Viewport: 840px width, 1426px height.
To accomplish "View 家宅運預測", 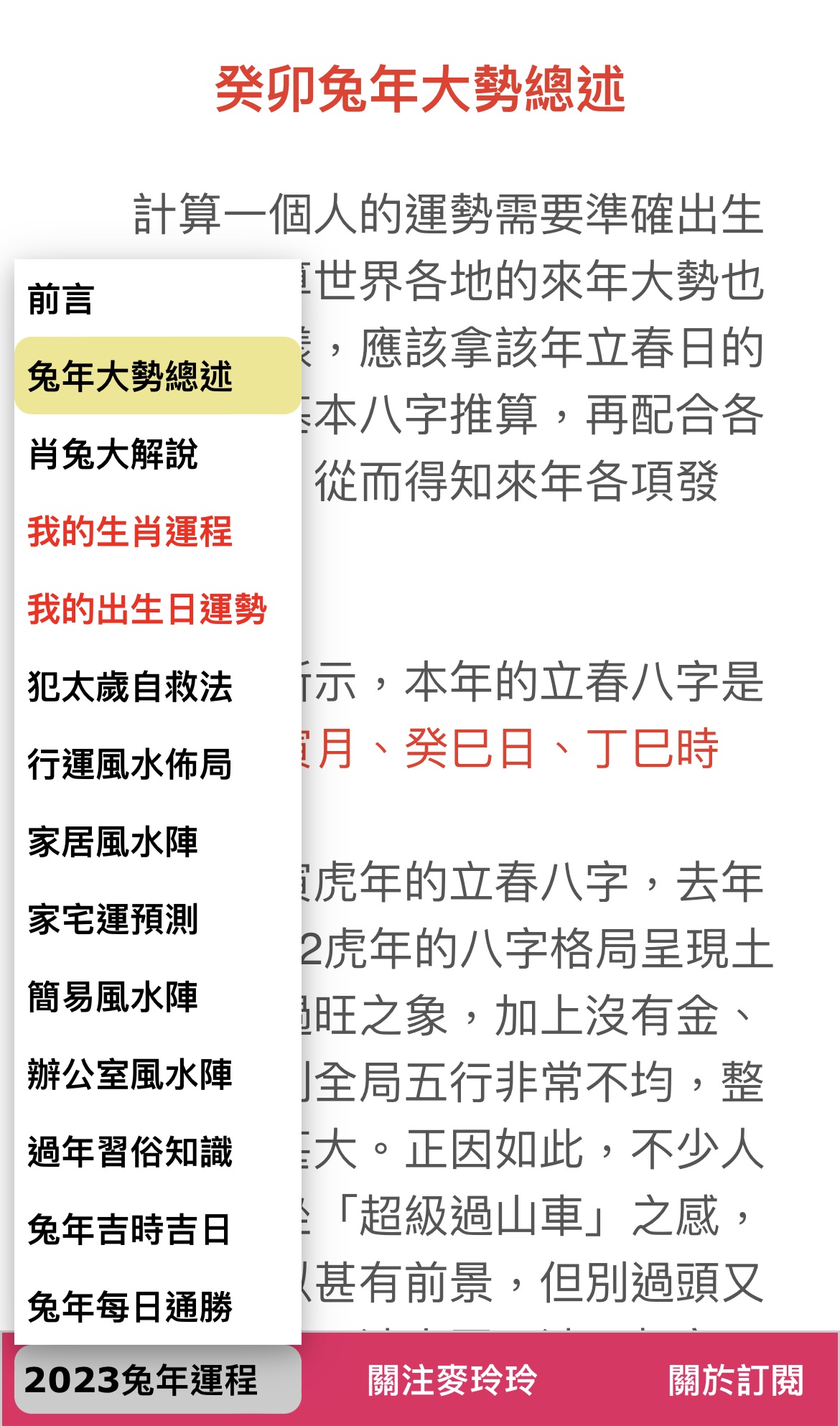I will click(x=157, y=919).
